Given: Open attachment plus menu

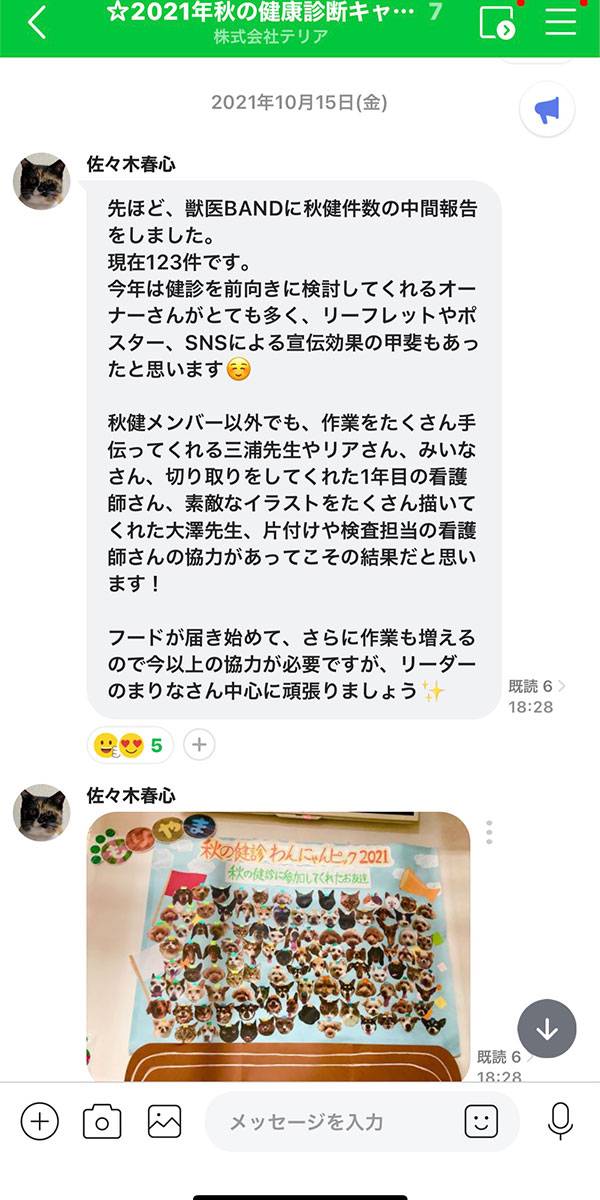Looking at the screenshot, I should pyautogui.click(x=40, y=1121).
